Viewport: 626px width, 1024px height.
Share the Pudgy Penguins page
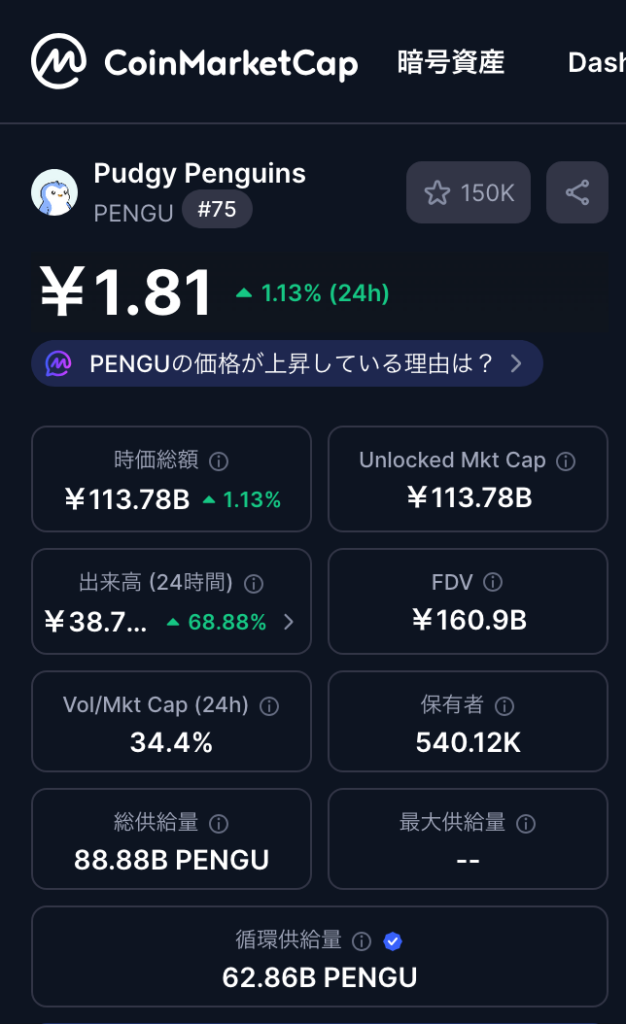(577, 193)
